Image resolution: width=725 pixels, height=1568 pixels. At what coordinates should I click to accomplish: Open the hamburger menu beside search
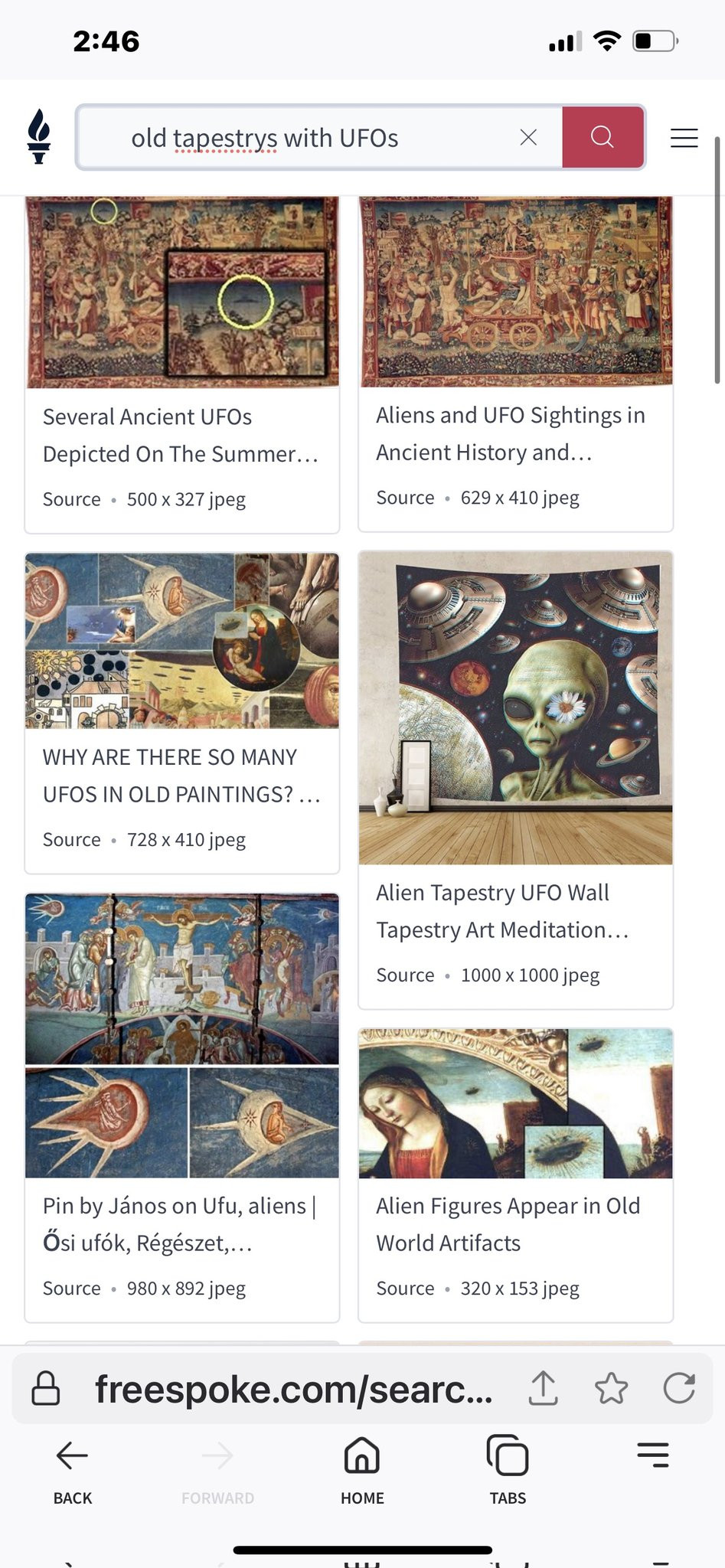point(684,138)
